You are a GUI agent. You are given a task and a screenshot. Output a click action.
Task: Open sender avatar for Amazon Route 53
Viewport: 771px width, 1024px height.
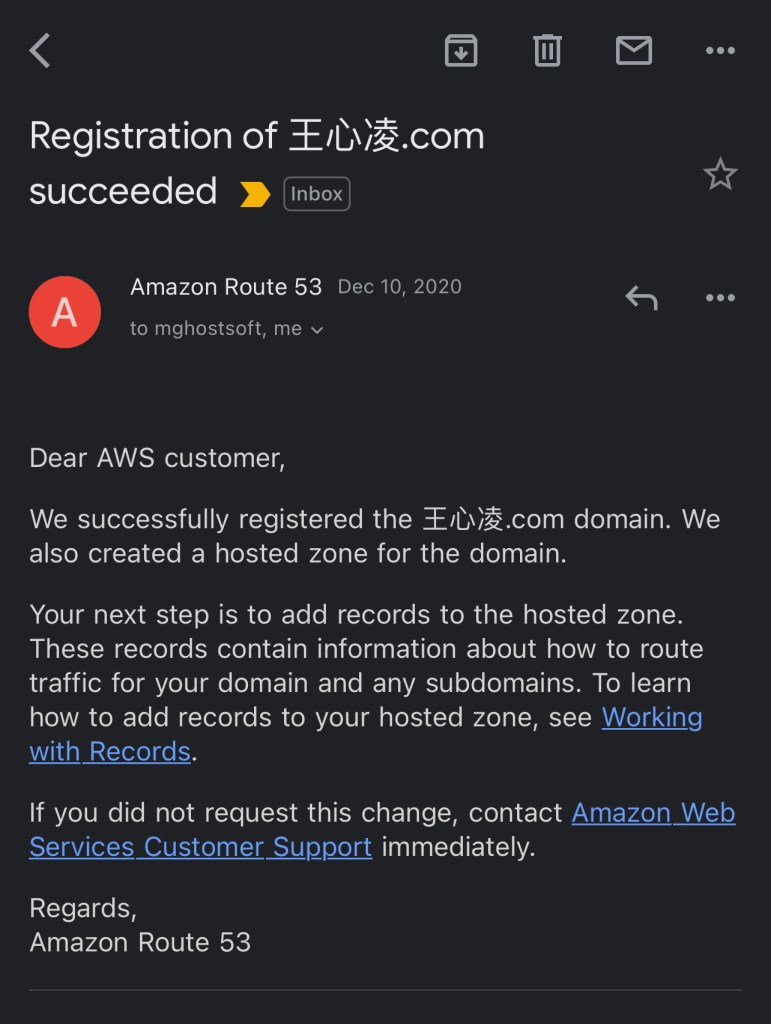(65, 312)
